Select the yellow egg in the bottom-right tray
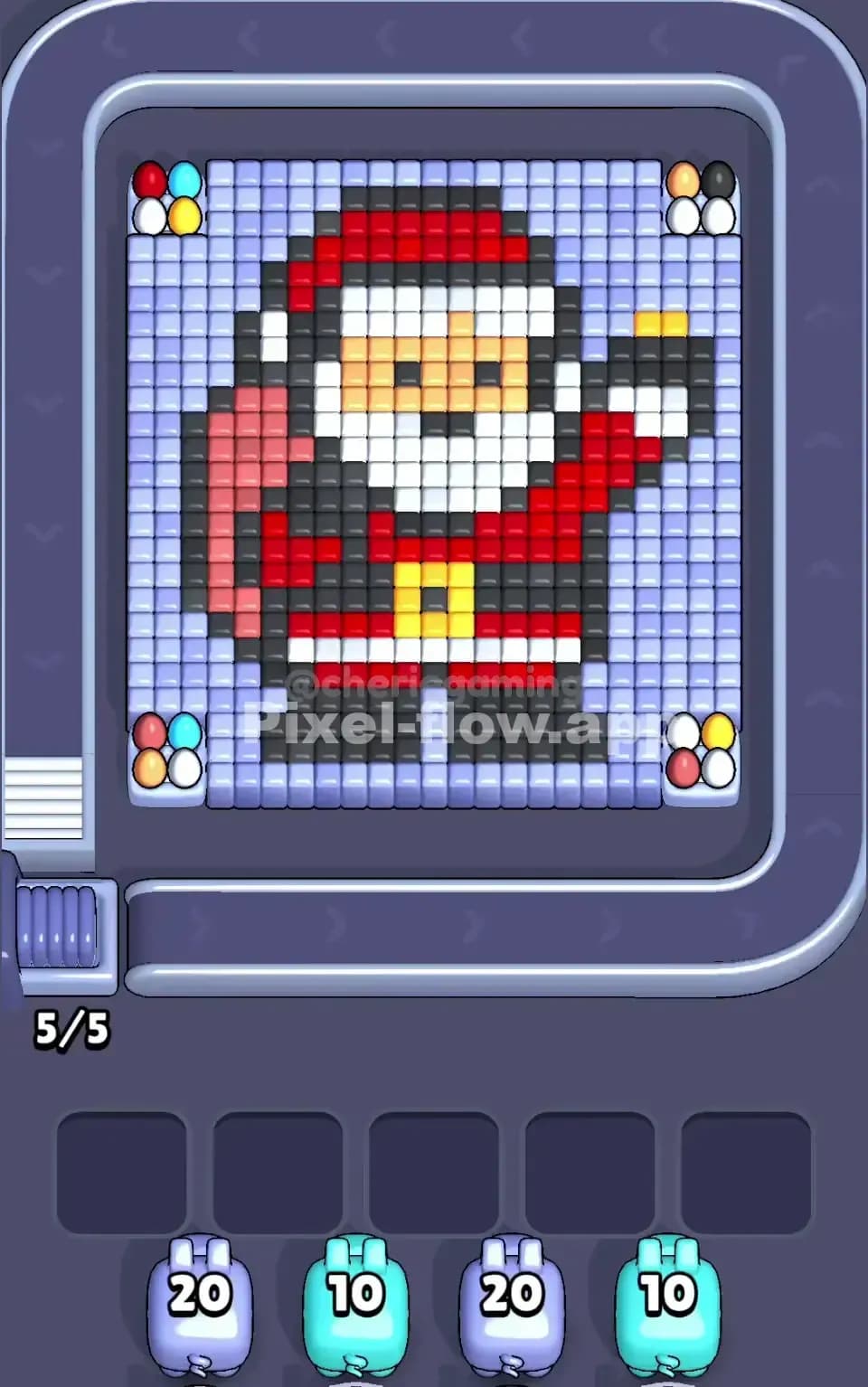The height and width of the screenshot is (1387, 868). pyautogui.click(x=717, y=731)
